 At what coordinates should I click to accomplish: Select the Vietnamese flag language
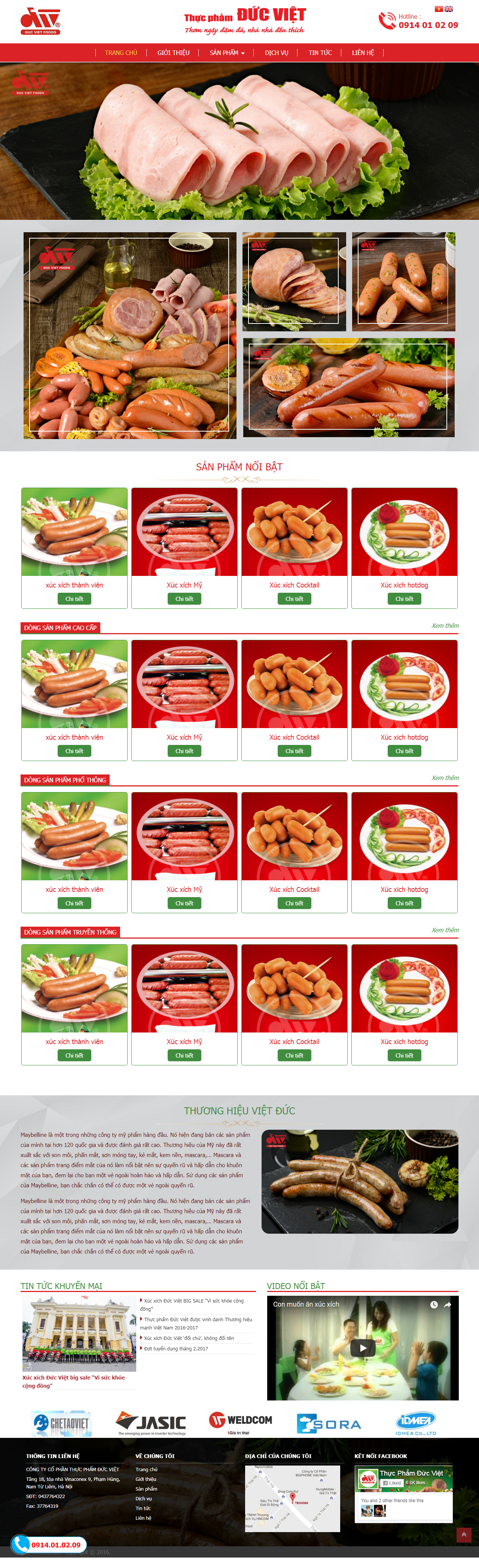click(438, 9)
